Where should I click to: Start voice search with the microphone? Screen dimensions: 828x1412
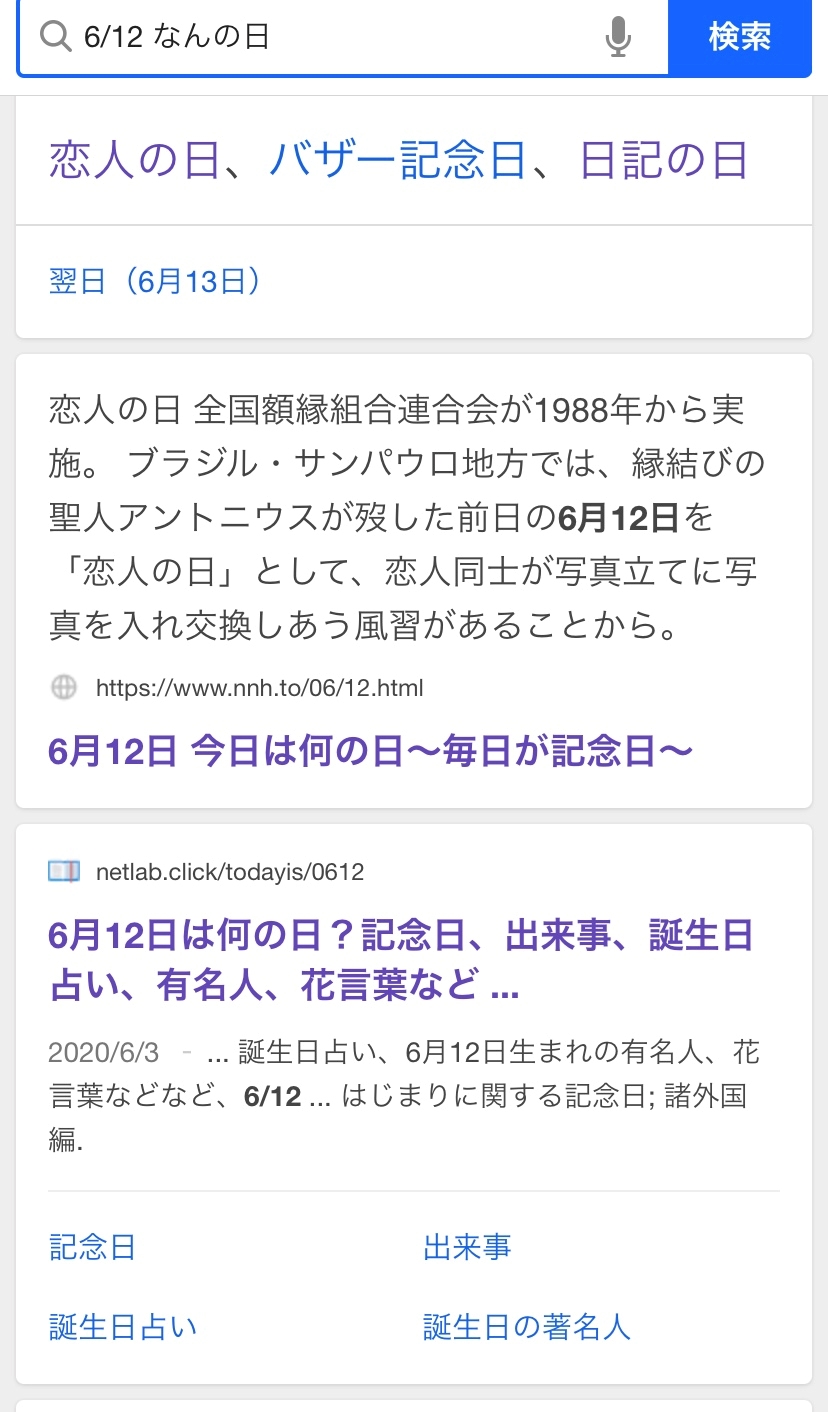click(x=618, y=38)
